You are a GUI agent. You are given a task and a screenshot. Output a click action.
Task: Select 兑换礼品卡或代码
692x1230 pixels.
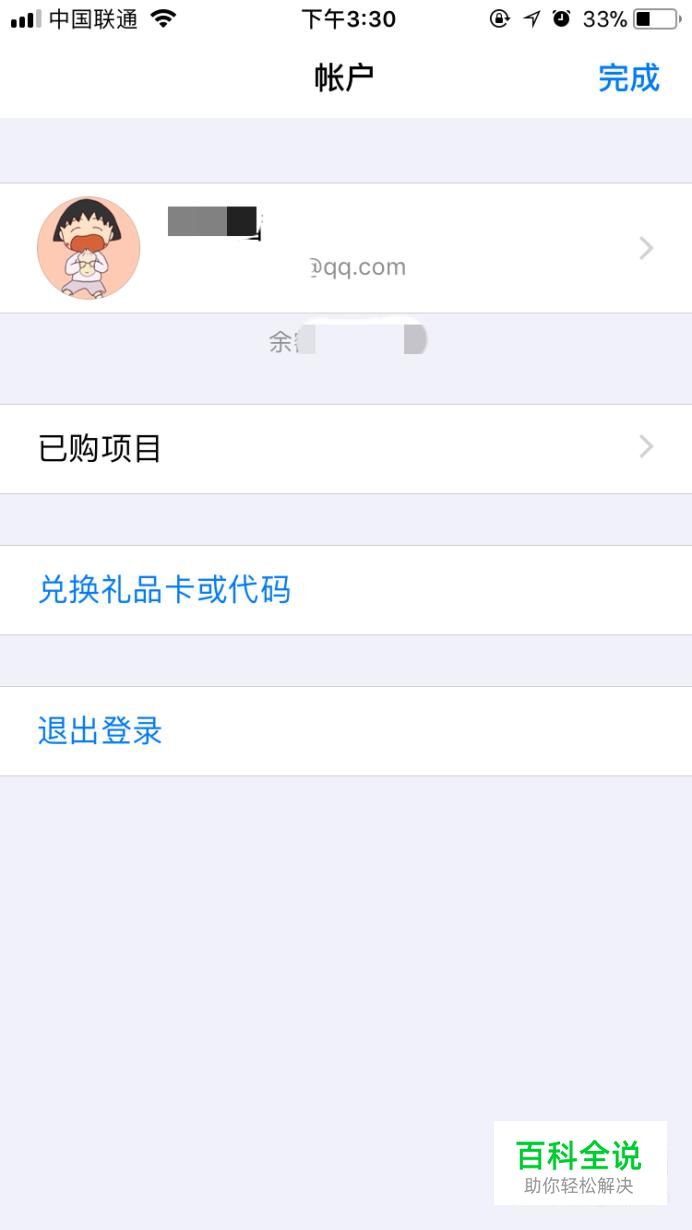coord(164,590)
